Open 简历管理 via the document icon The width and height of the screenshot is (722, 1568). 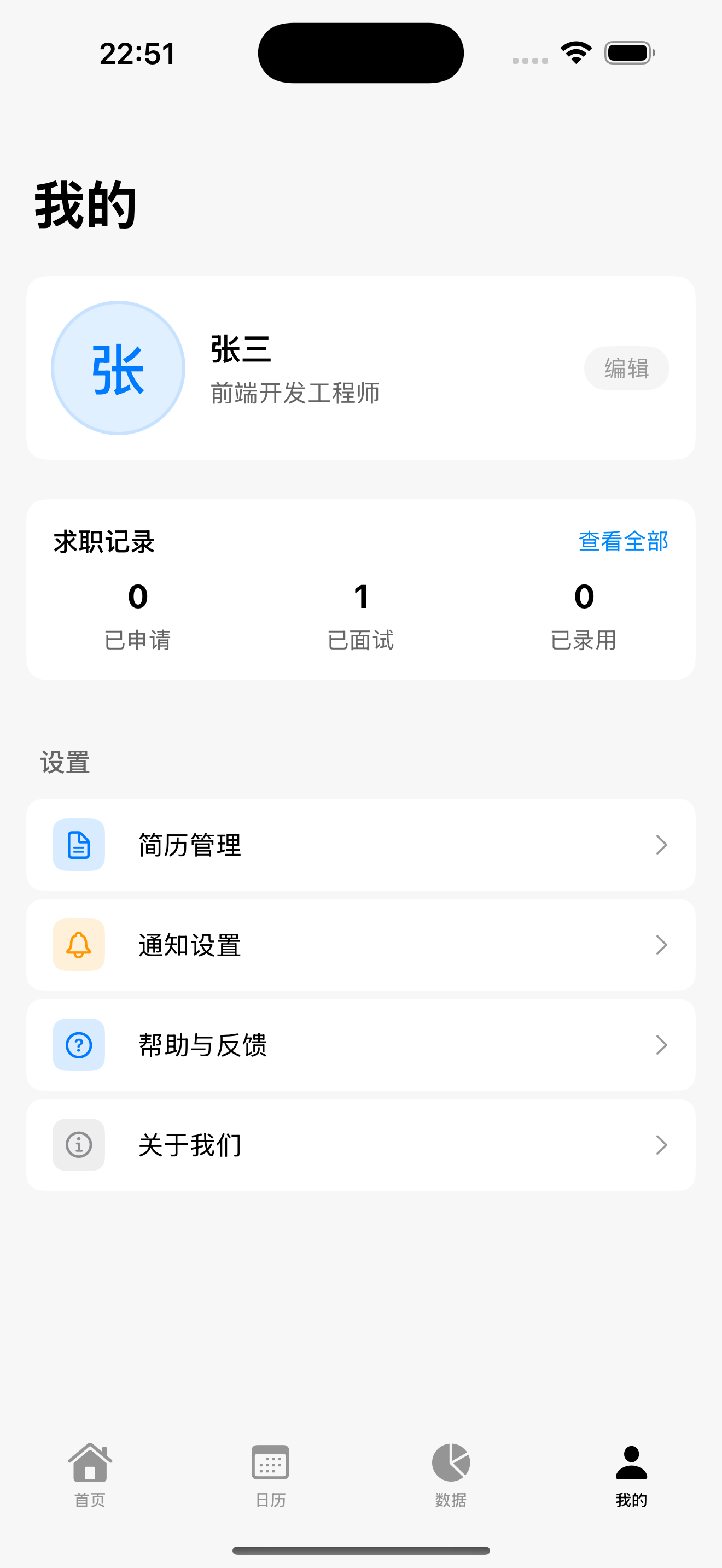[79, 845]
